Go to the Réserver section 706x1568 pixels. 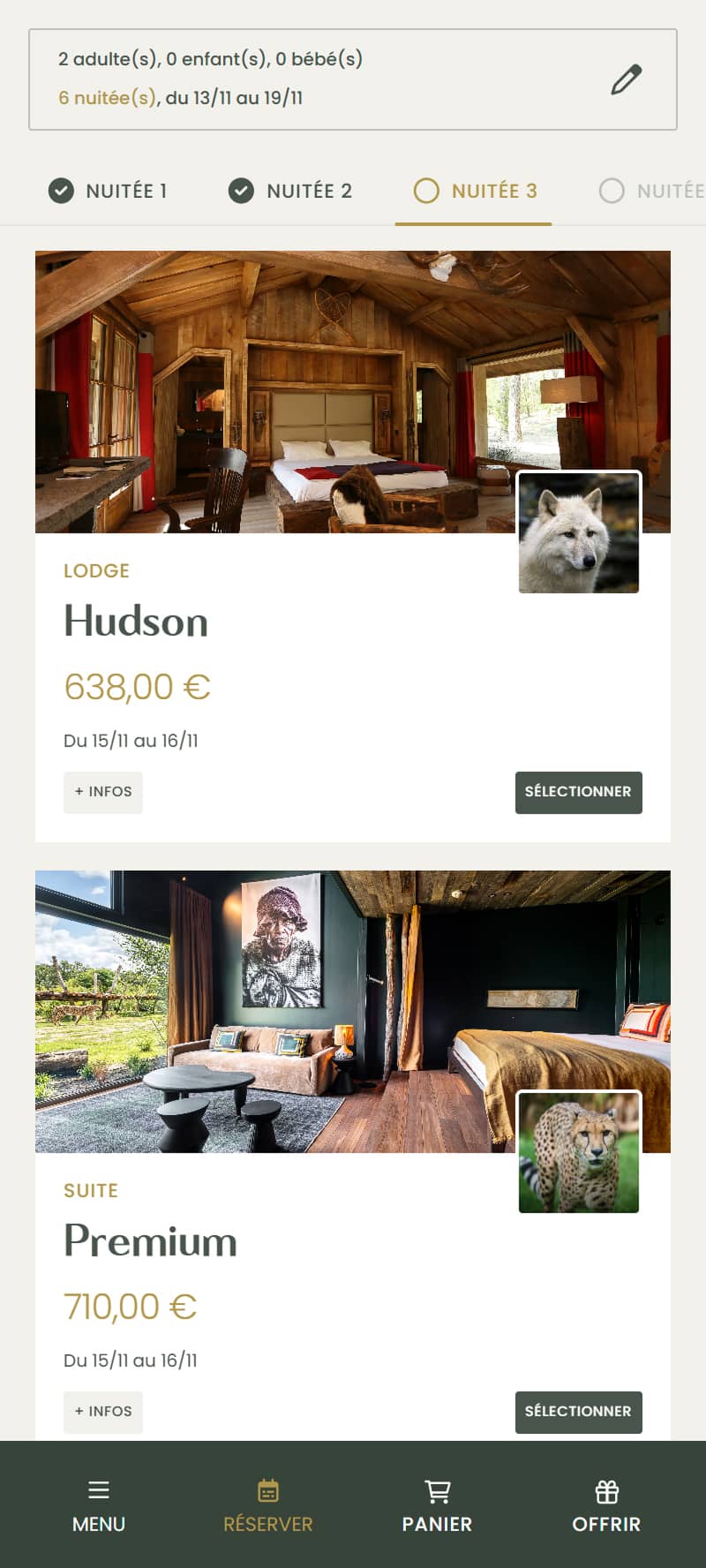point(267,1506)
